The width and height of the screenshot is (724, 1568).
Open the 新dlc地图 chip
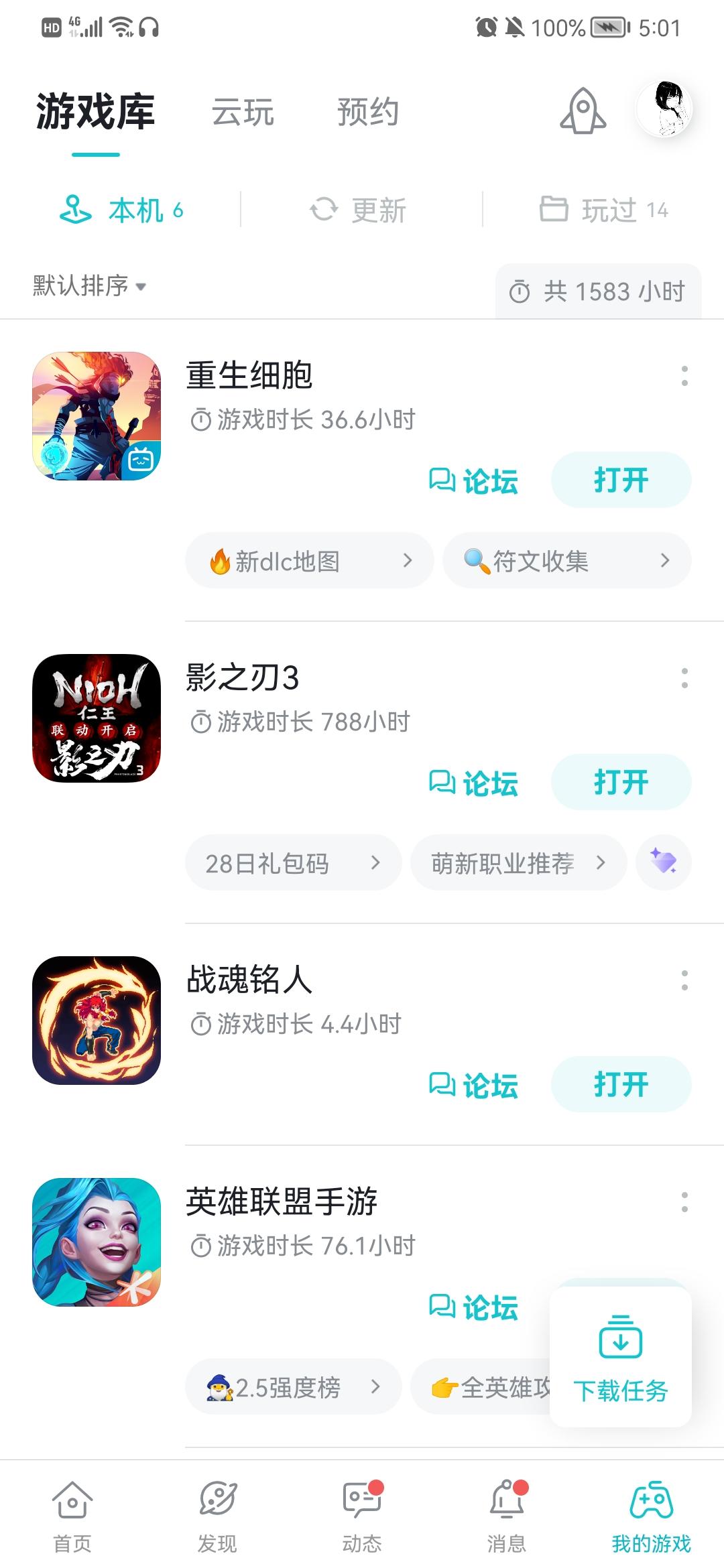click(309, 561)
